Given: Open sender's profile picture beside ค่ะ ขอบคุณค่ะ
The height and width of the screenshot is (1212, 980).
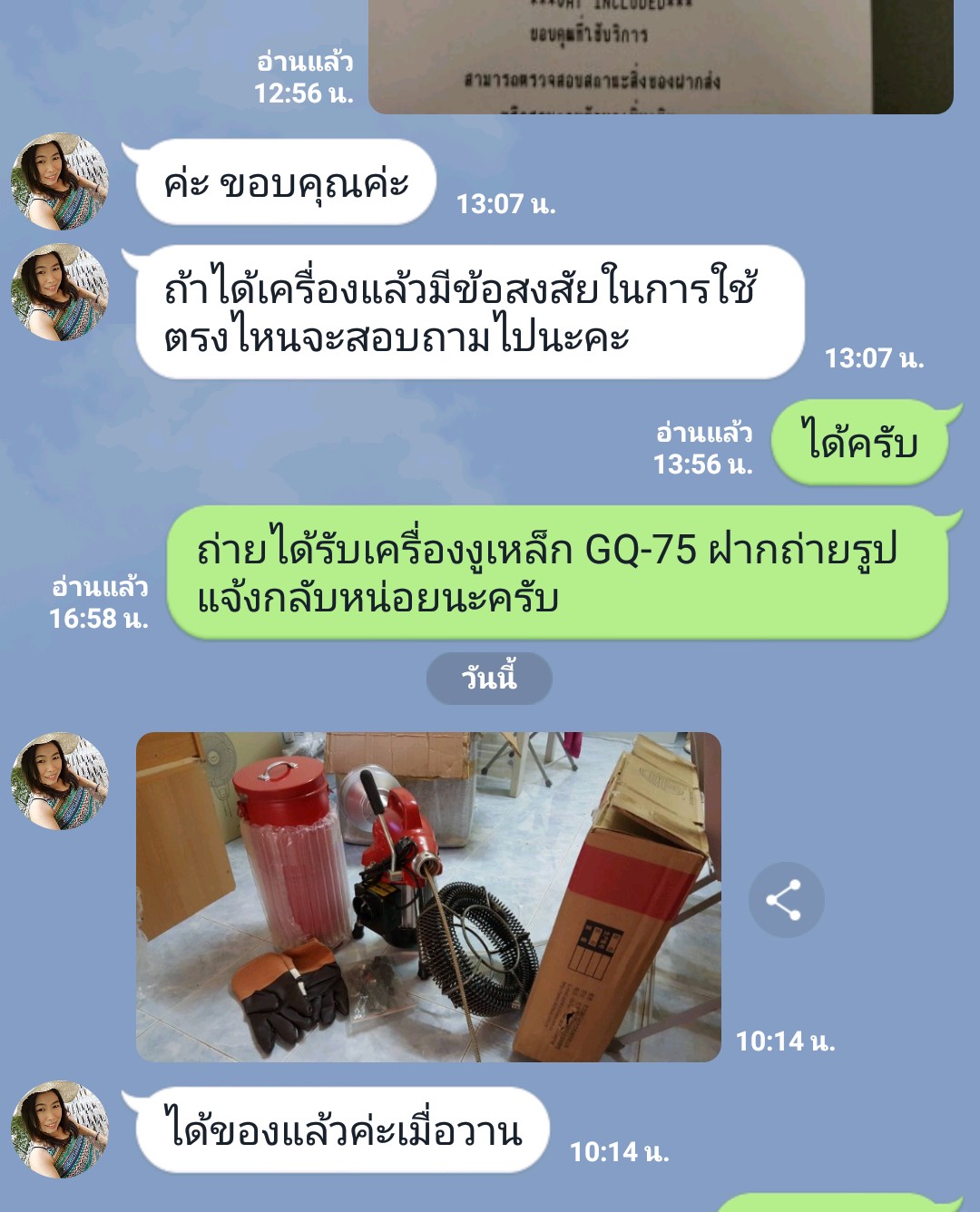Looking at the screenshot, I should [59, 181].
